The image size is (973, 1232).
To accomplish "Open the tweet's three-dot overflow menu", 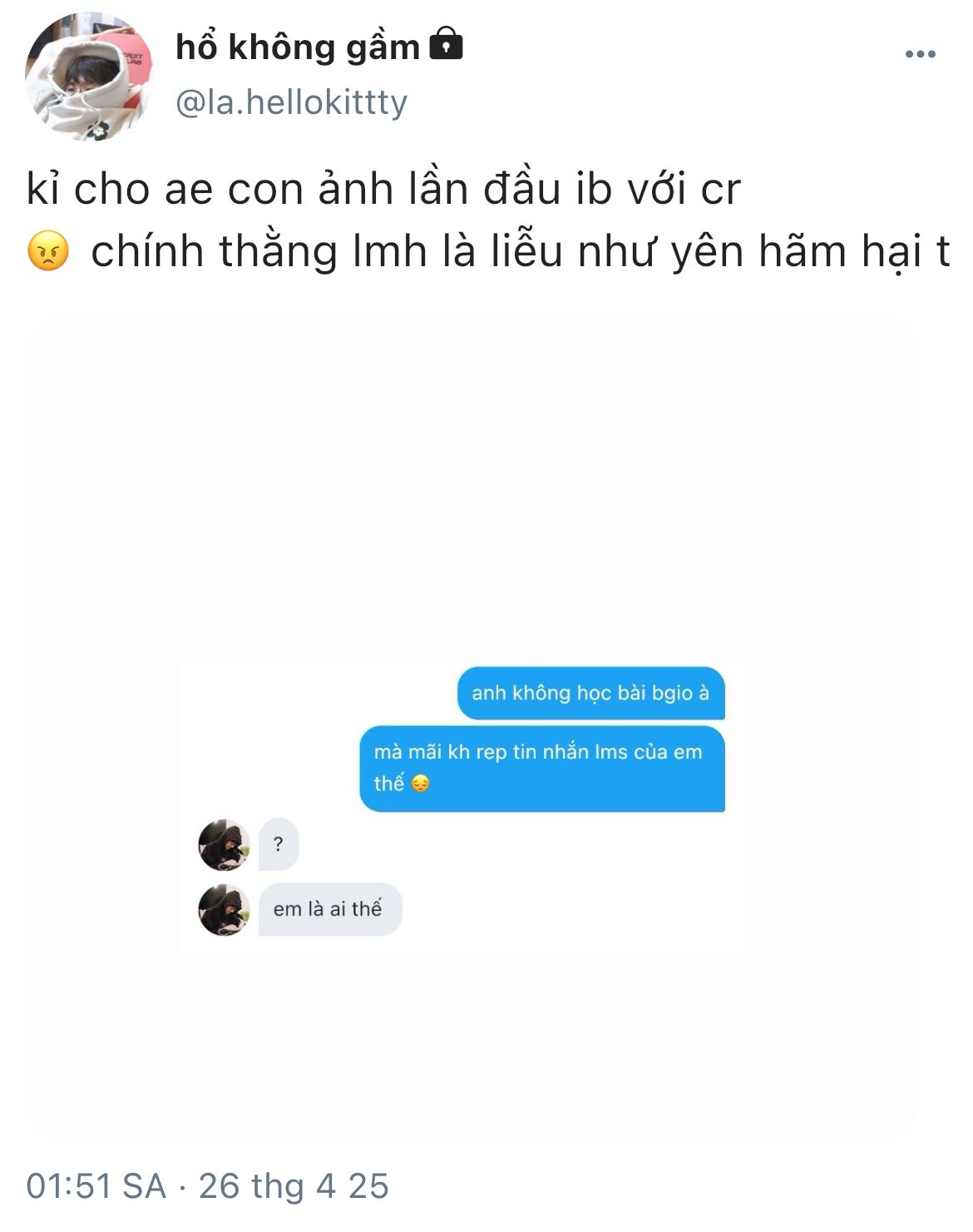I will [920, 54].
